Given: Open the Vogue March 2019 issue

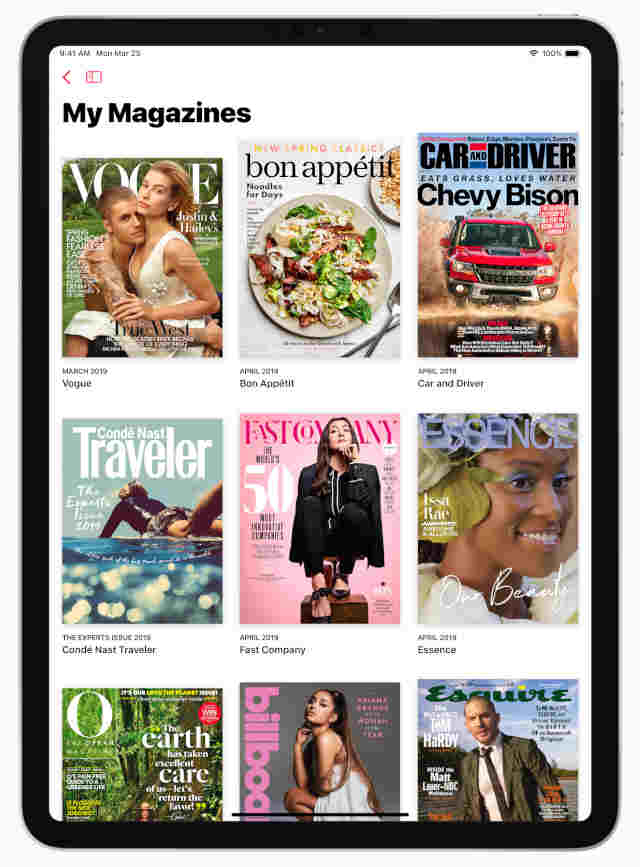Looking at the screenshot, I should tap(142, 257).
